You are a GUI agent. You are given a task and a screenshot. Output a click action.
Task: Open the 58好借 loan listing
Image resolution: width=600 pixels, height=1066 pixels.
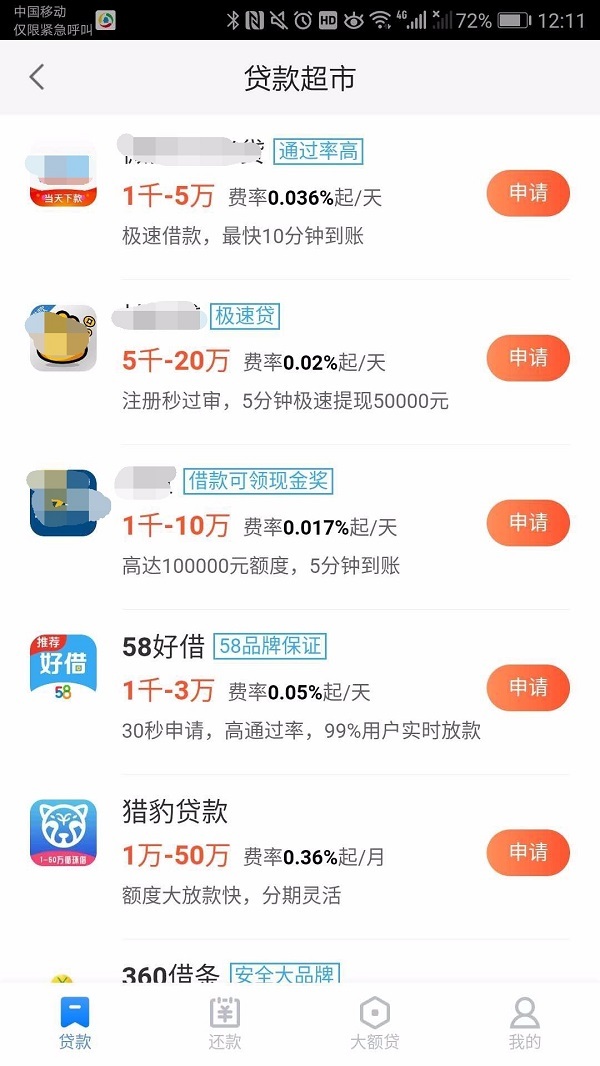[x=299, y=687]
